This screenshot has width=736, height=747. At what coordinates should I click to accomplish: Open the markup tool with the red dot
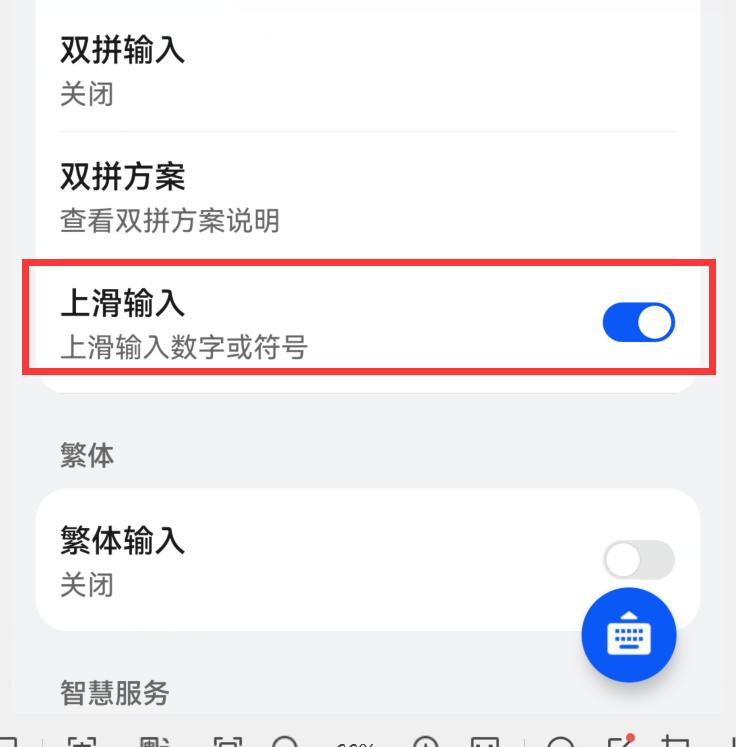pyautogui.click(x=621, y=740)
